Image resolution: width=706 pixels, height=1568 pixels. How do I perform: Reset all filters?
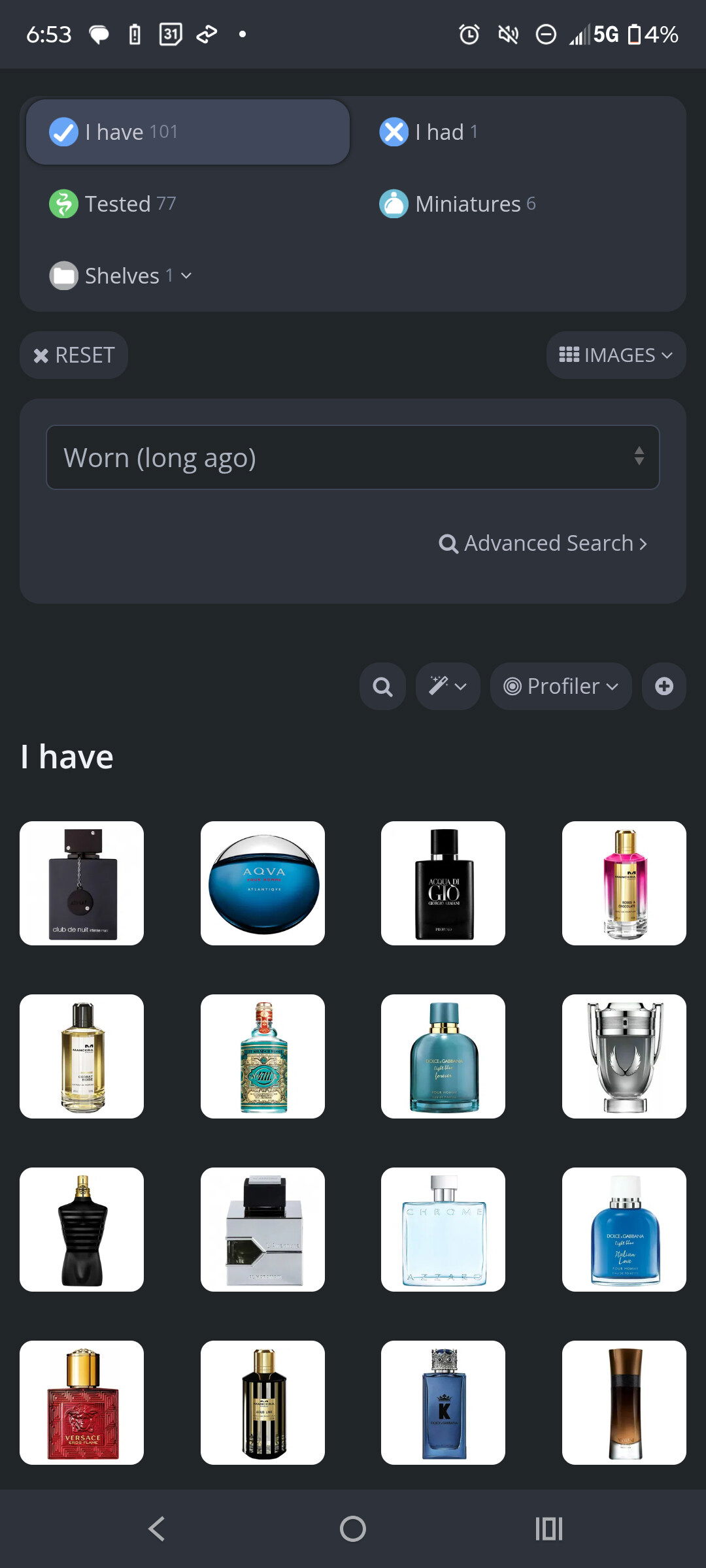[74, 355]
